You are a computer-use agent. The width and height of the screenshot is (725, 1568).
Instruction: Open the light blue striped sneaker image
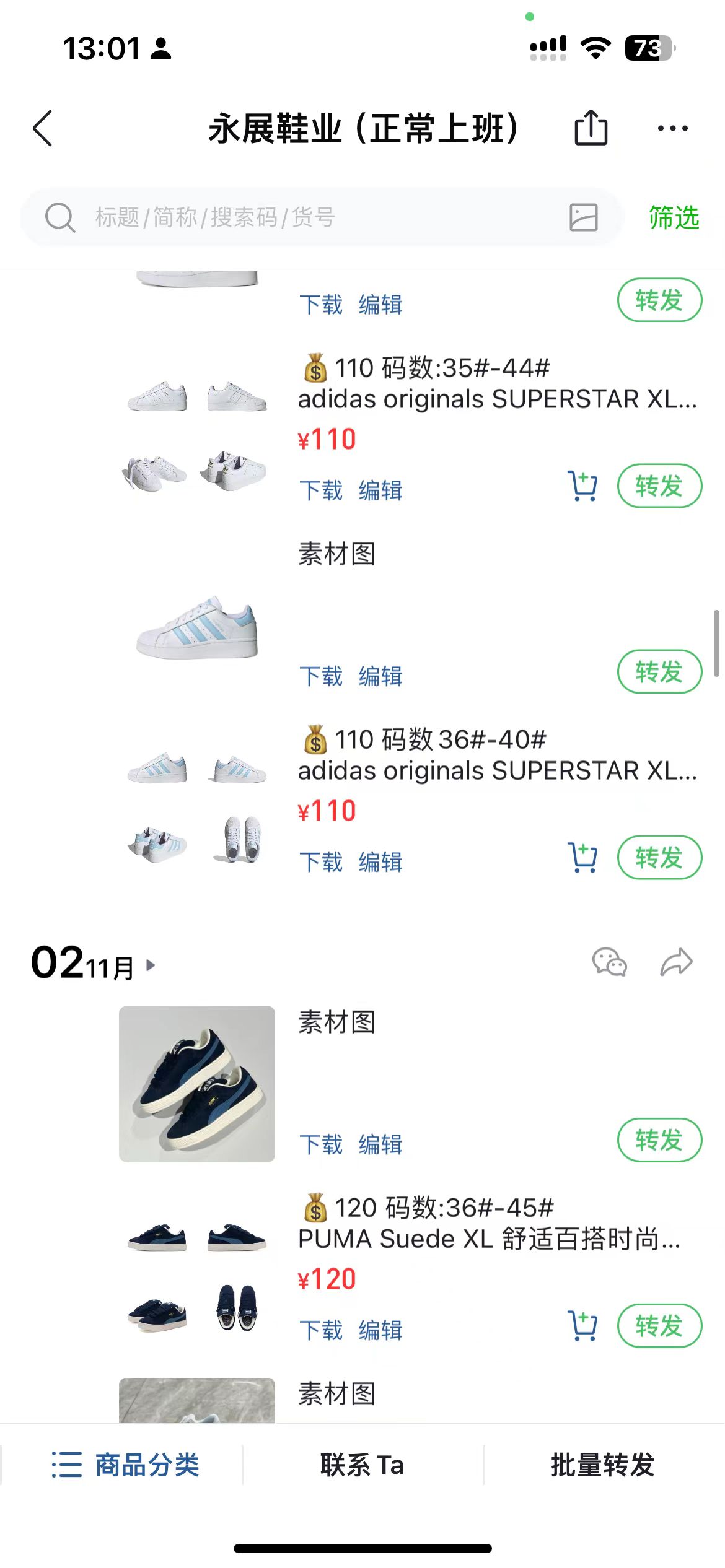[197, 627]
